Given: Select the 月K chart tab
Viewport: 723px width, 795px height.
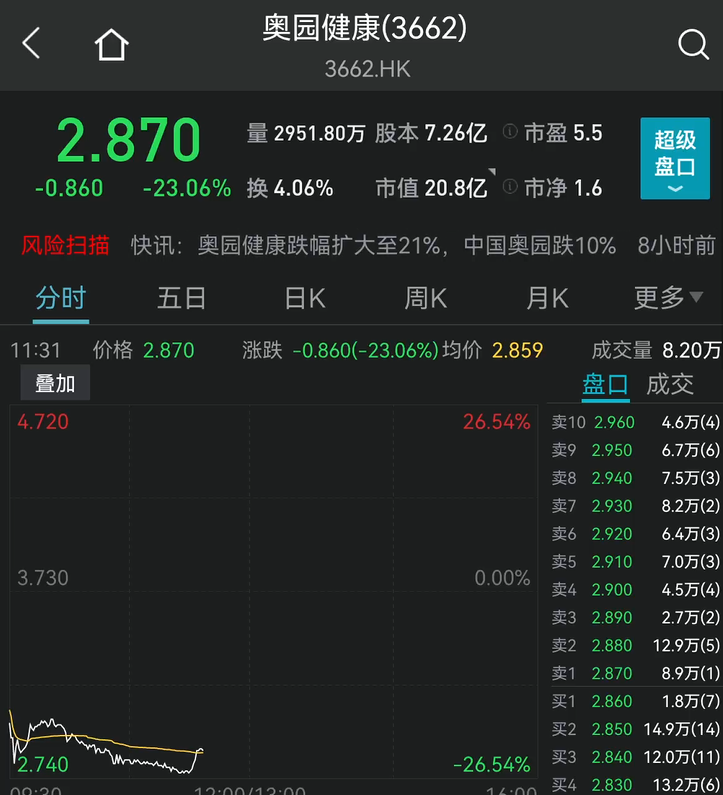Looking at the screenshot, I should (x=547, y=298).
